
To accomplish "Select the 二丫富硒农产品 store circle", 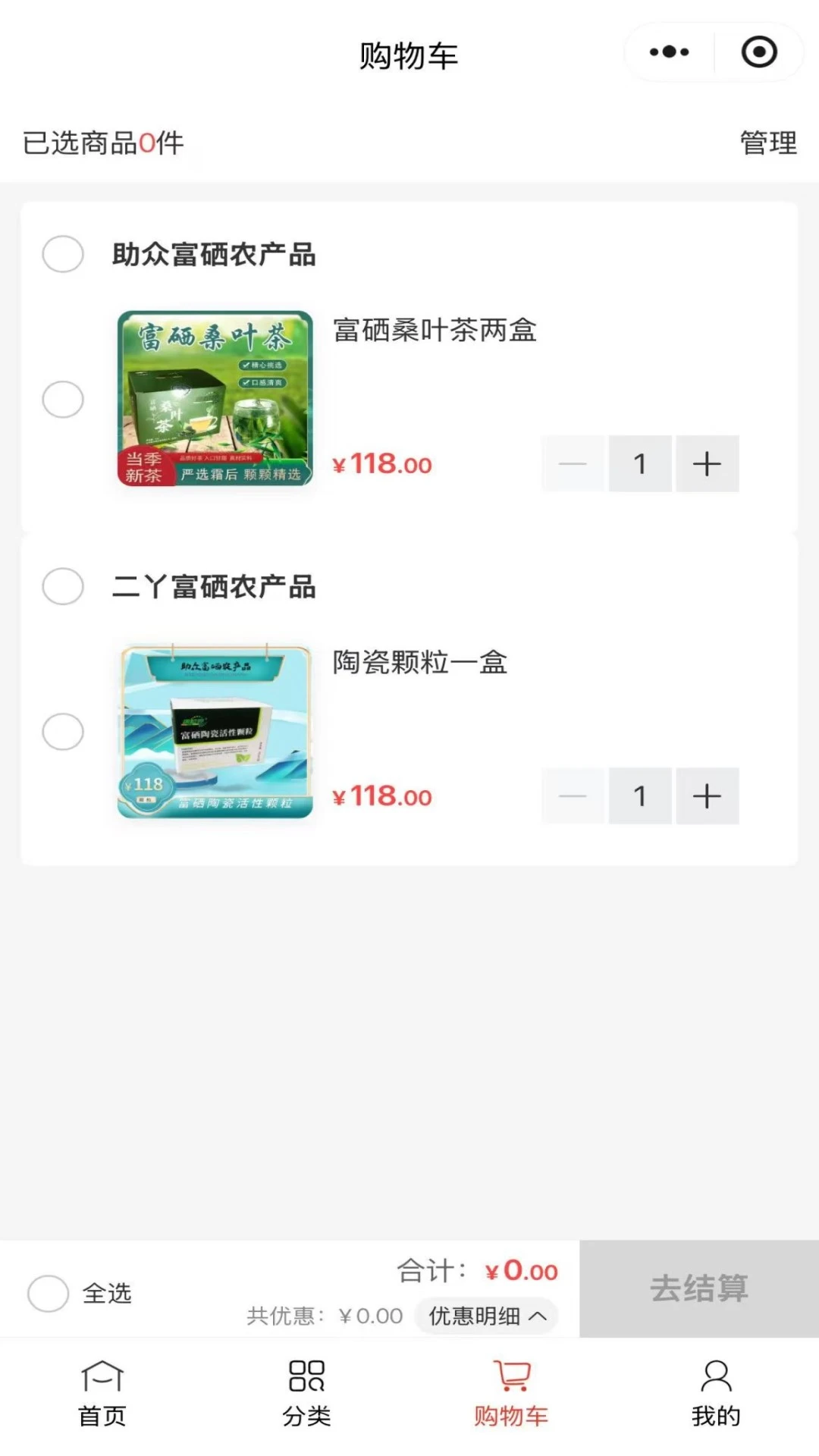I will [x=63, y=586].
